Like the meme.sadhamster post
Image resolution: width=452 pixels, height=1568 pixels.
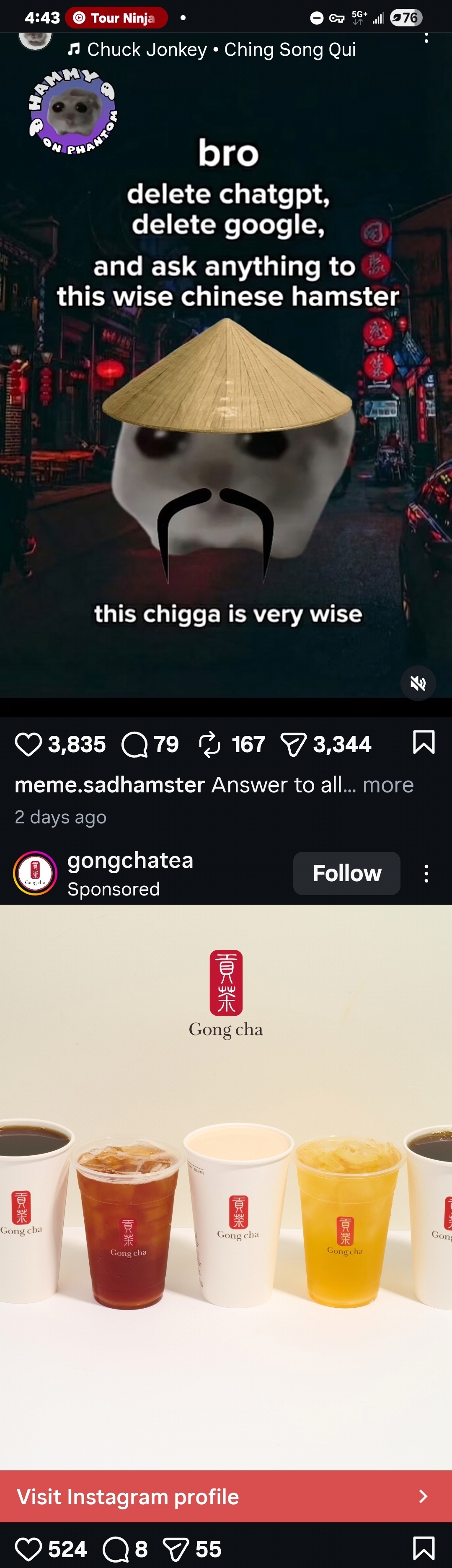pyautogui.click(x=28, y=744)
